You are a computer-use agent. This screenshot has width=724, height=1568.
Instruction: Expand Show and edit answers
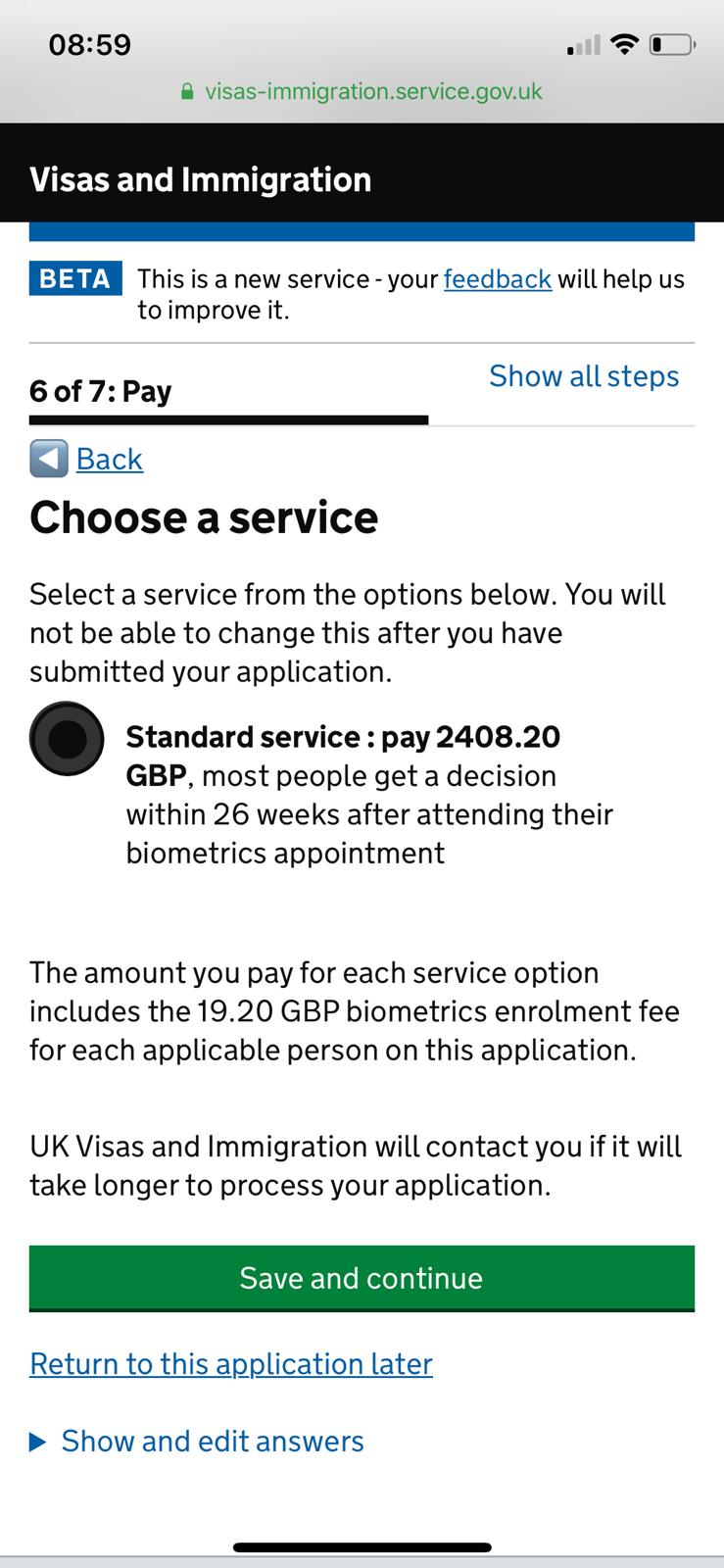point(212,1442)
